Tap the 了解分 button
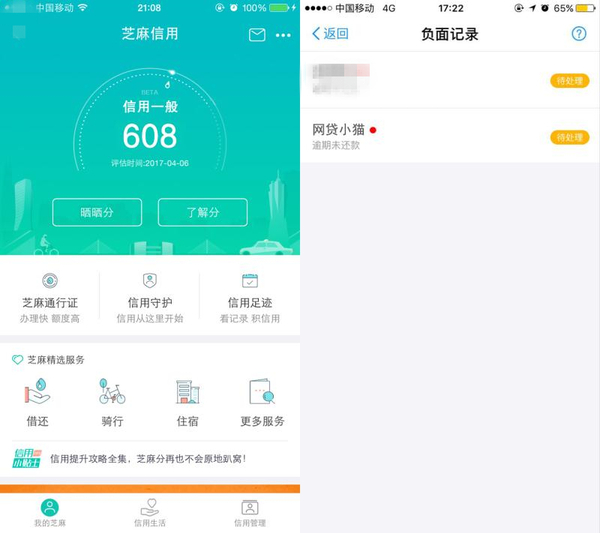The height and width of the screenshot is (533, 600). click(x=203, y=212)
